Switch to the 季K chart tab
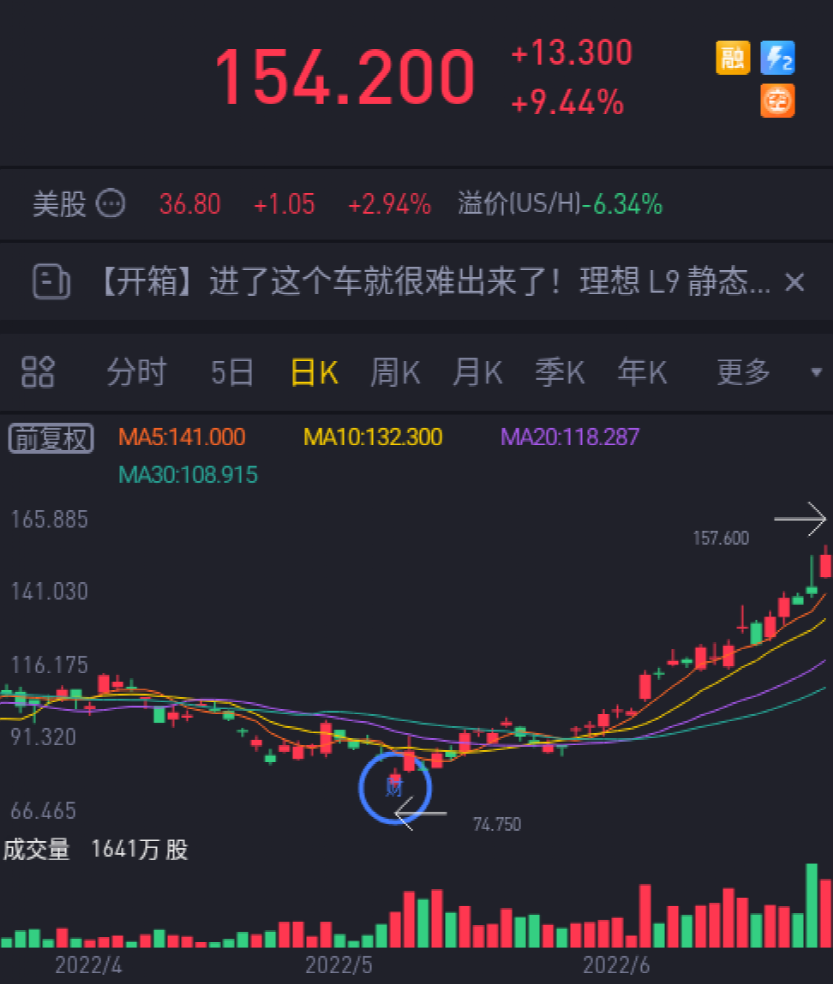This screenshot has width=833, height=984. click(559, 373)
